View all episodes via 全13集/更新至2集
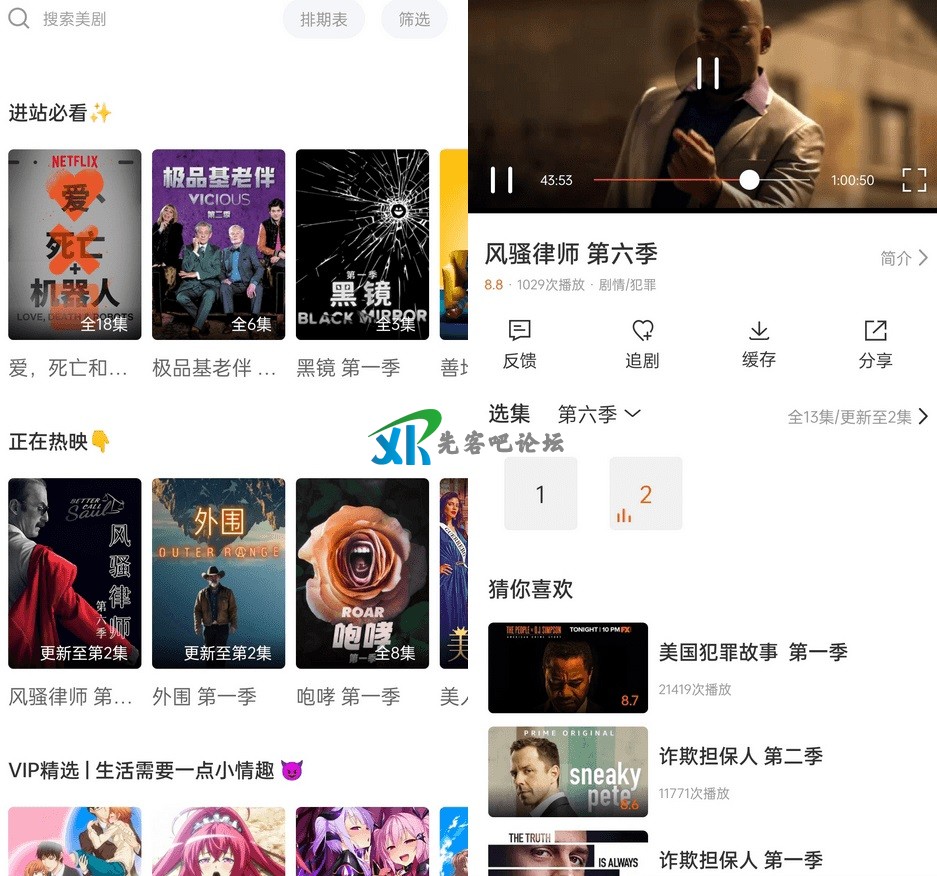This screenshot has height=876, width=937. click(858, 417)
